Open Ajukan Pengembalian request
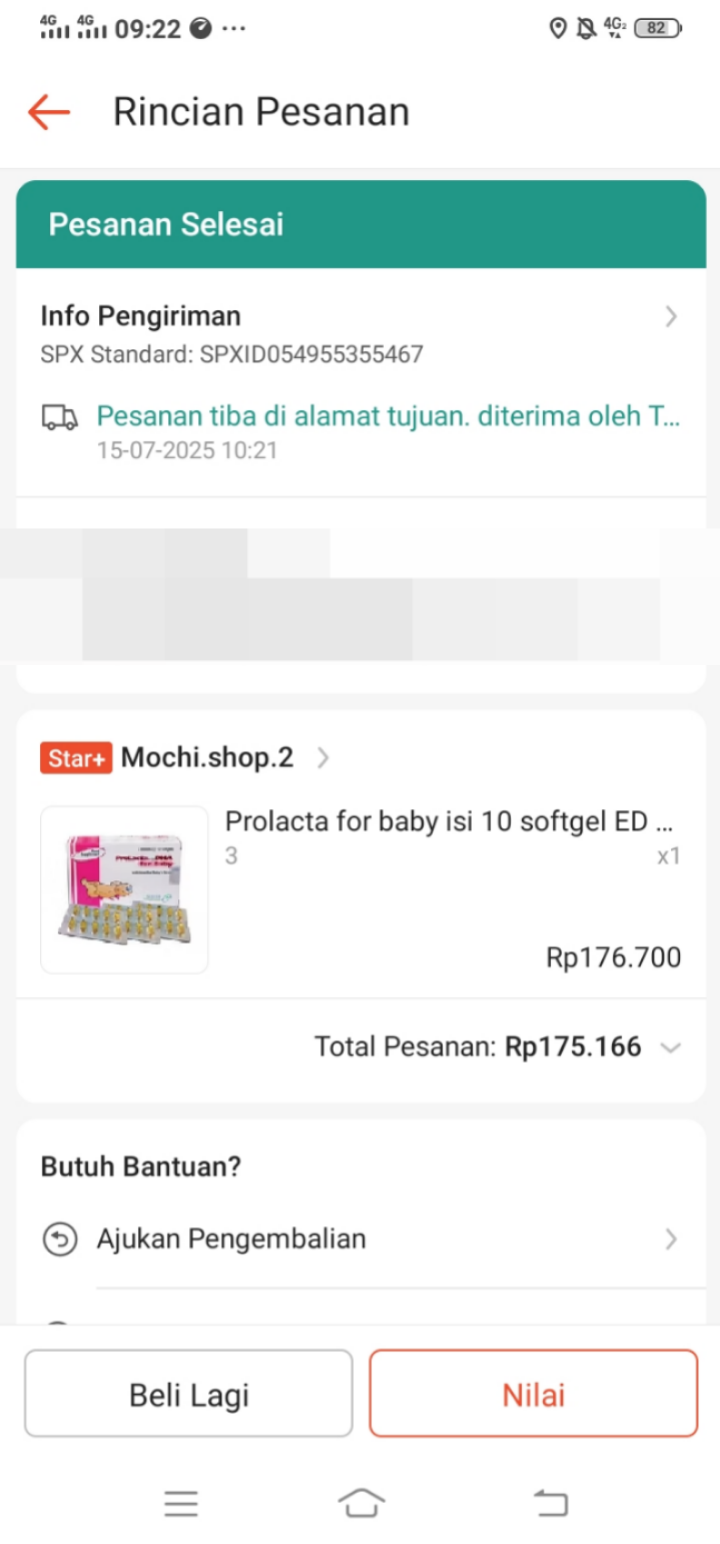The width and height of the screenshot is (720, 1544). [360, 1240]
